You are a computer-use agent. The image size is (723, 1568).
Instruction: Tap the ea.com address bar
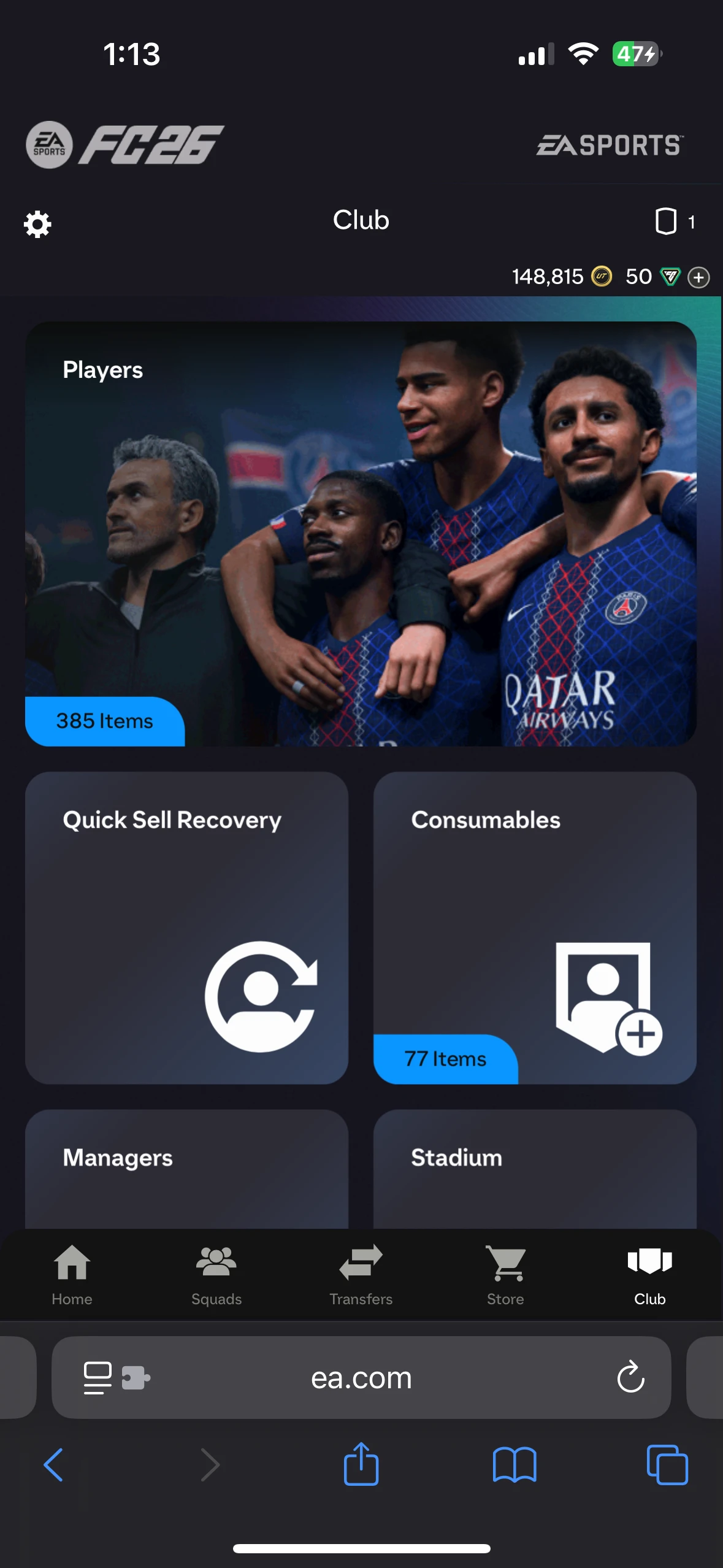361,1378
